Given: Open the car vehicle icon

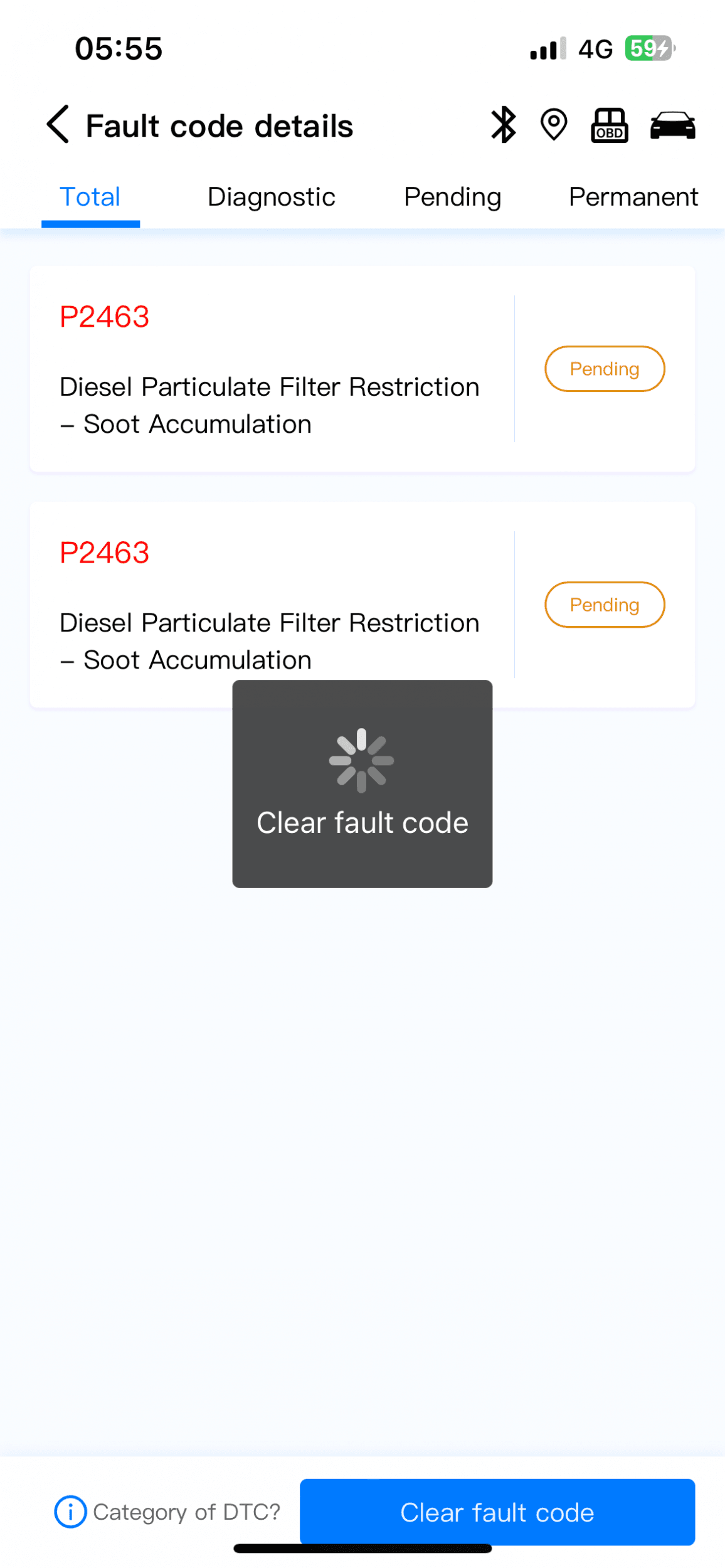Looking at the screenshot, I should 672,125.
